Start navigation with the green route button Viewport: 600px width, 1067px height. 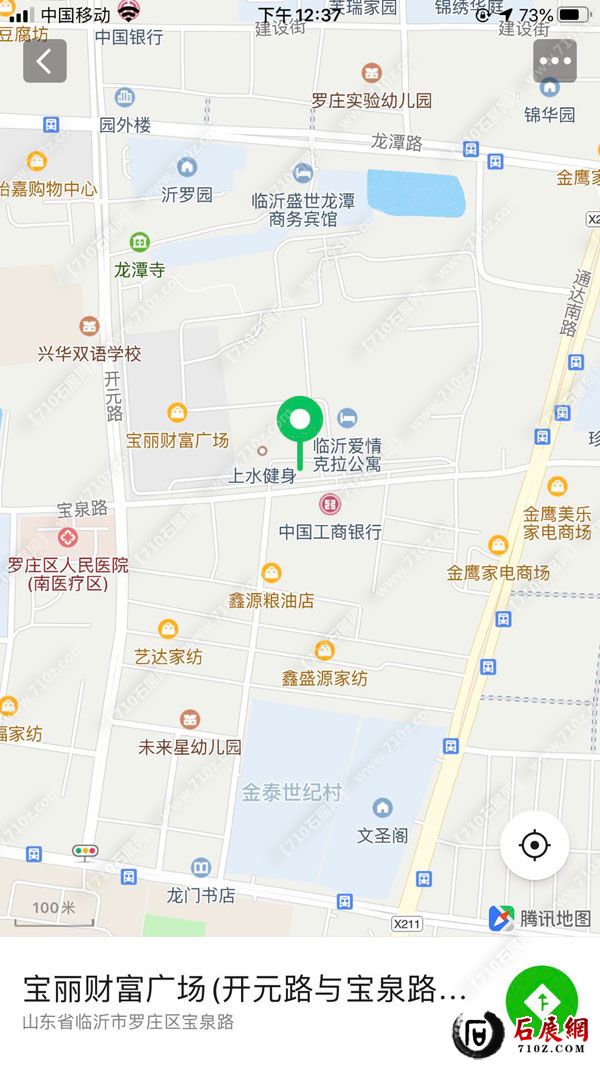point(541,1000)
